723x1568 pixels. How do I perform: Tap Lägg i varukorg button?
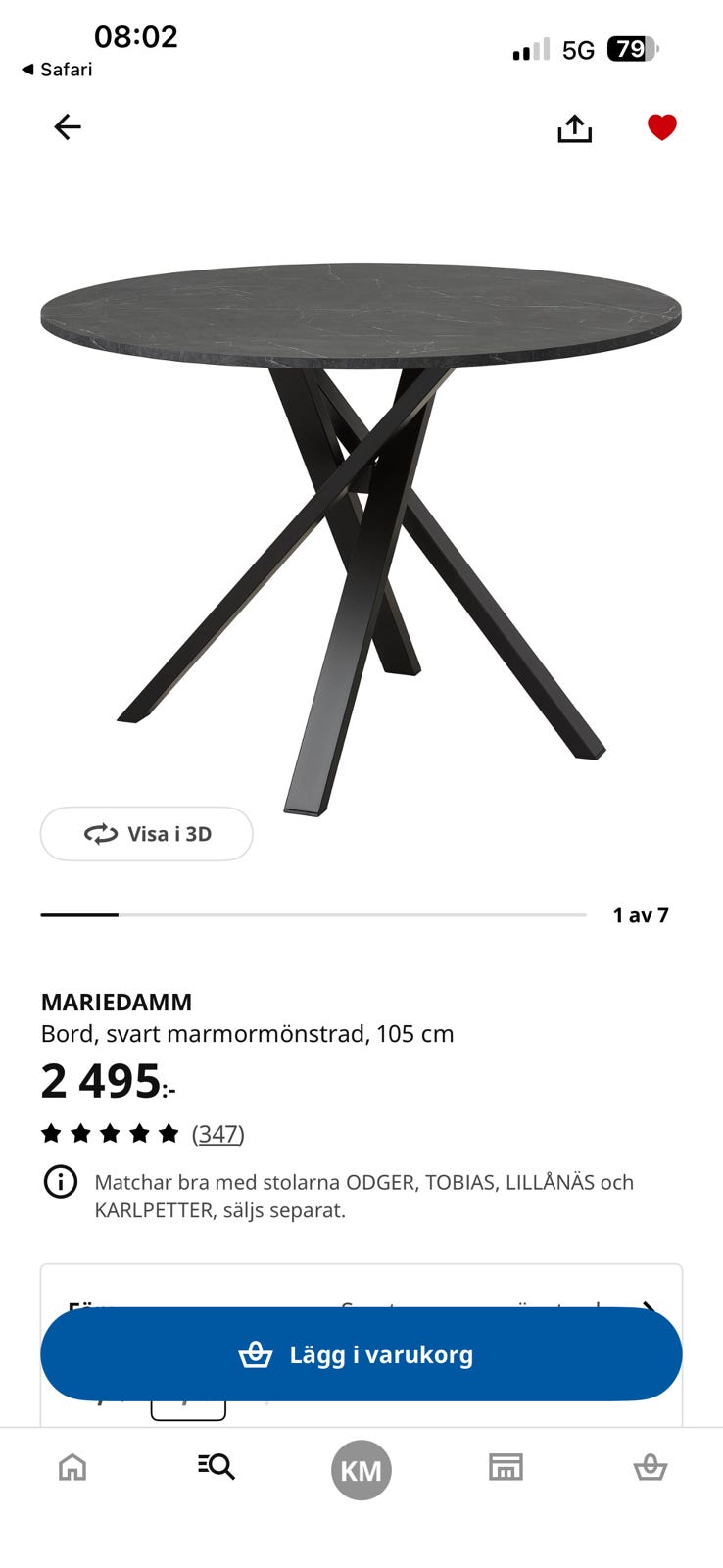(361, 1354)
